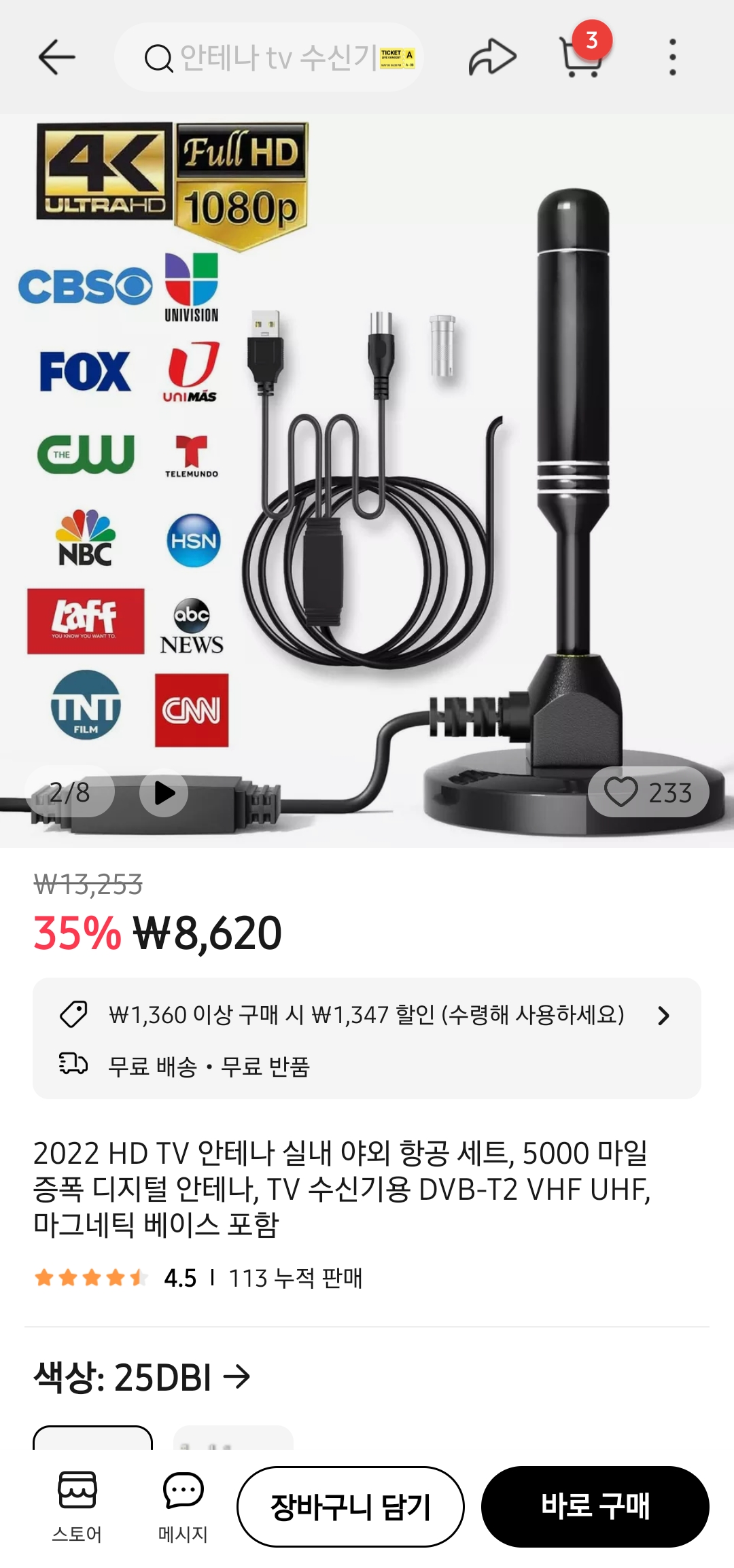Select the first color option thumbnail
The width and height of the screenshot is (734, 1568).
93,1438
